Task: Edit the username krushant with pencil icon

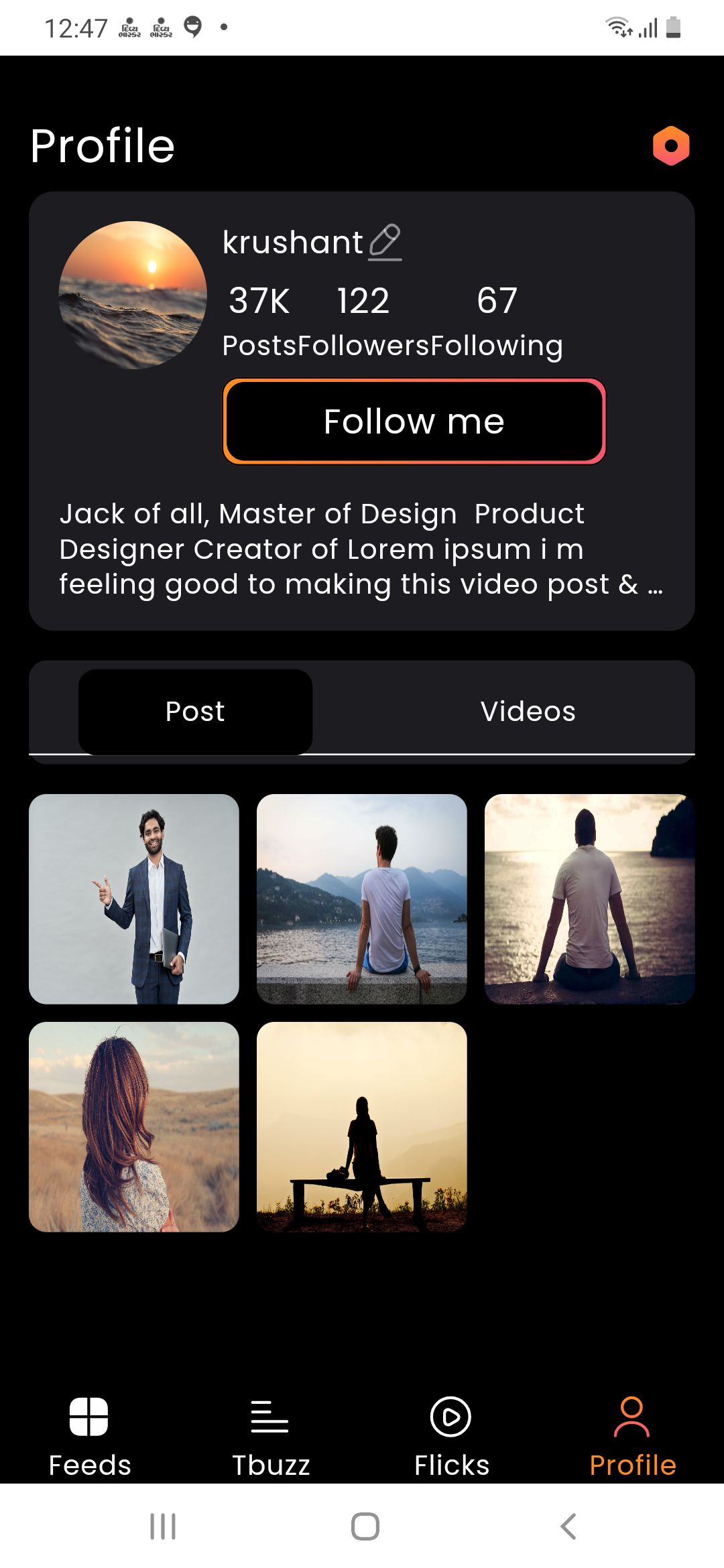Action: [385, 242]
